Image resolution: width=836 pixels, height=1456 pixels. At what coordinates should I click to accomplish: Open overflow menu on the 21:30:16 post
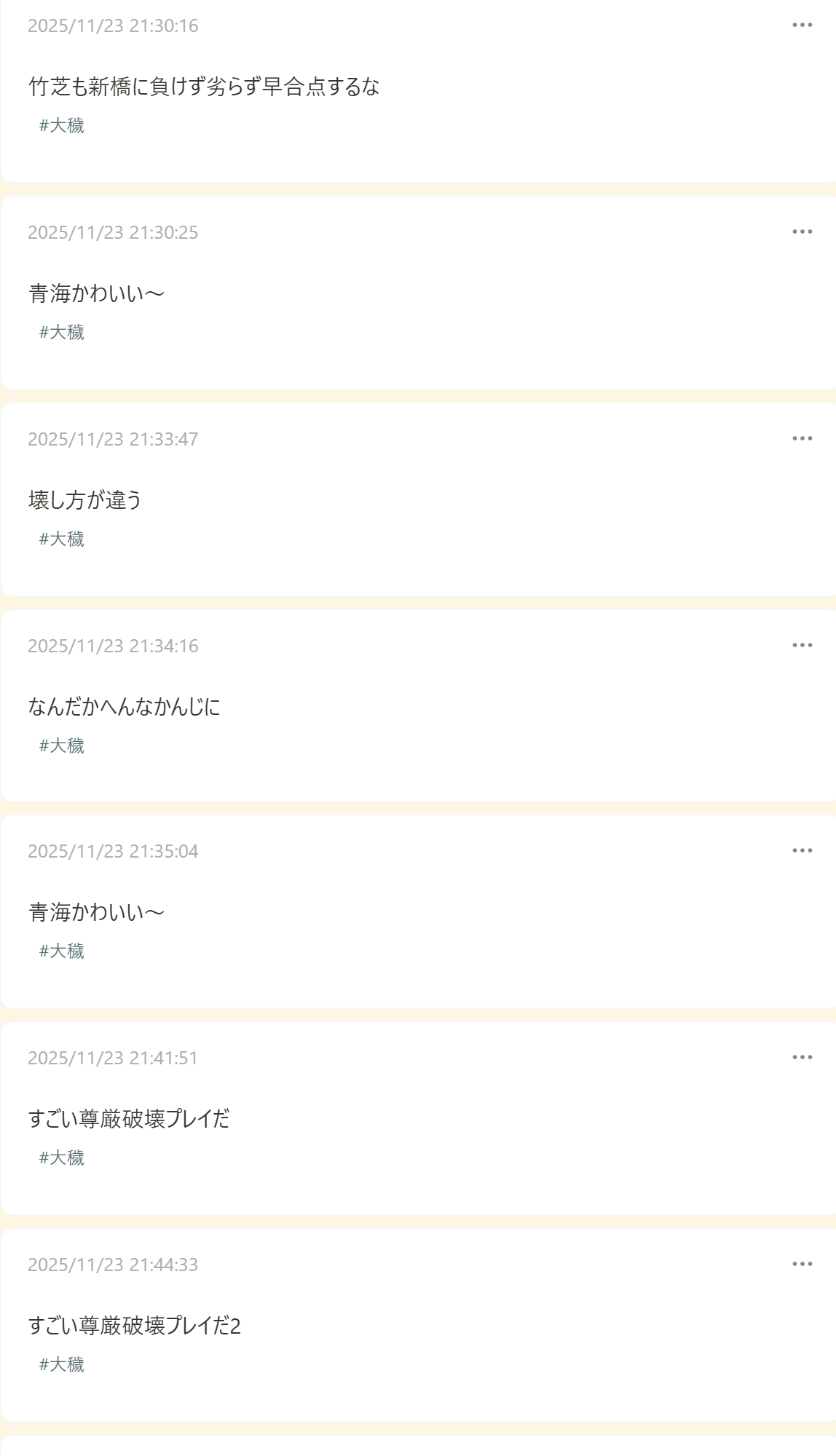point(802,25)
